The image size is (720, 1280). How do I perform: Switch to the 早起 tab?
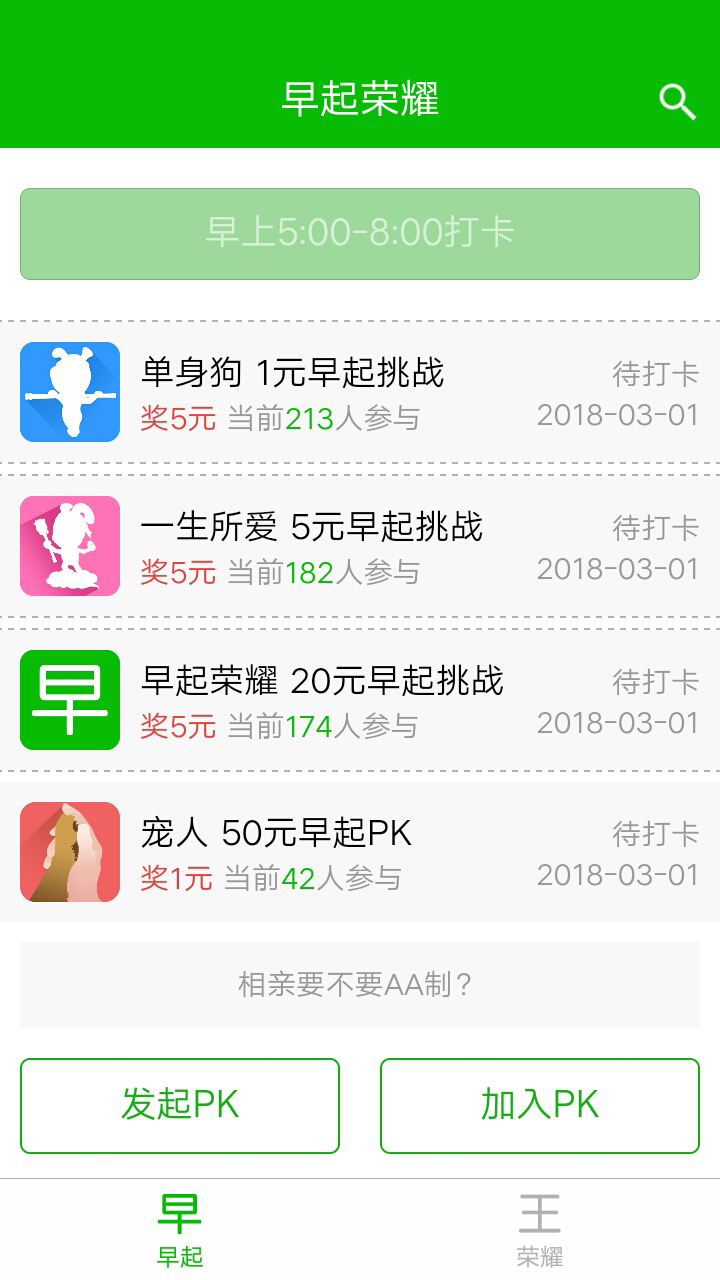(180, 1230)
